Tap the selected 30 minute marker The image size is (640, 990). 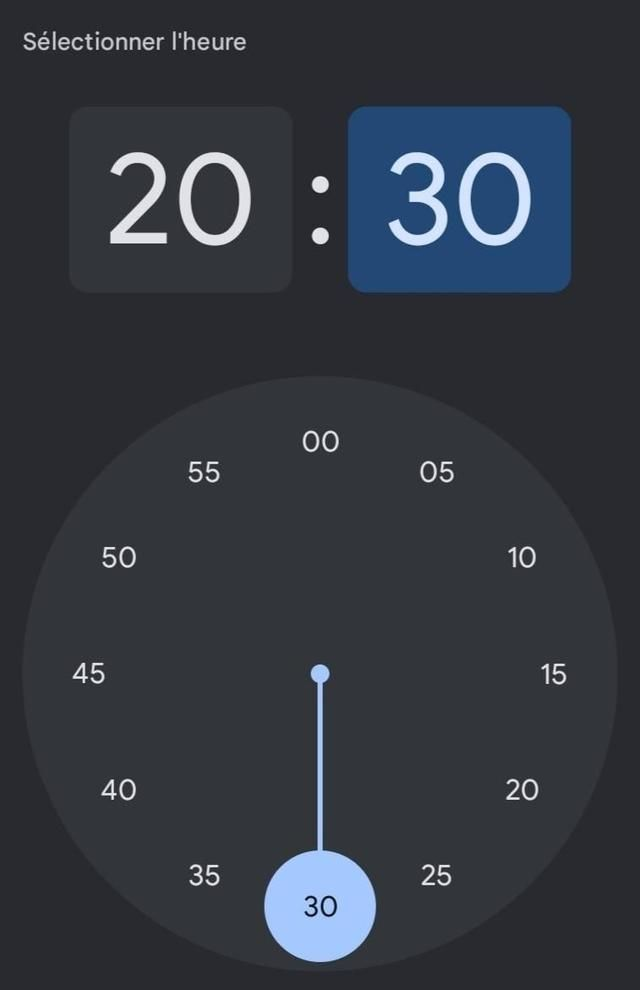pos(320,906)
